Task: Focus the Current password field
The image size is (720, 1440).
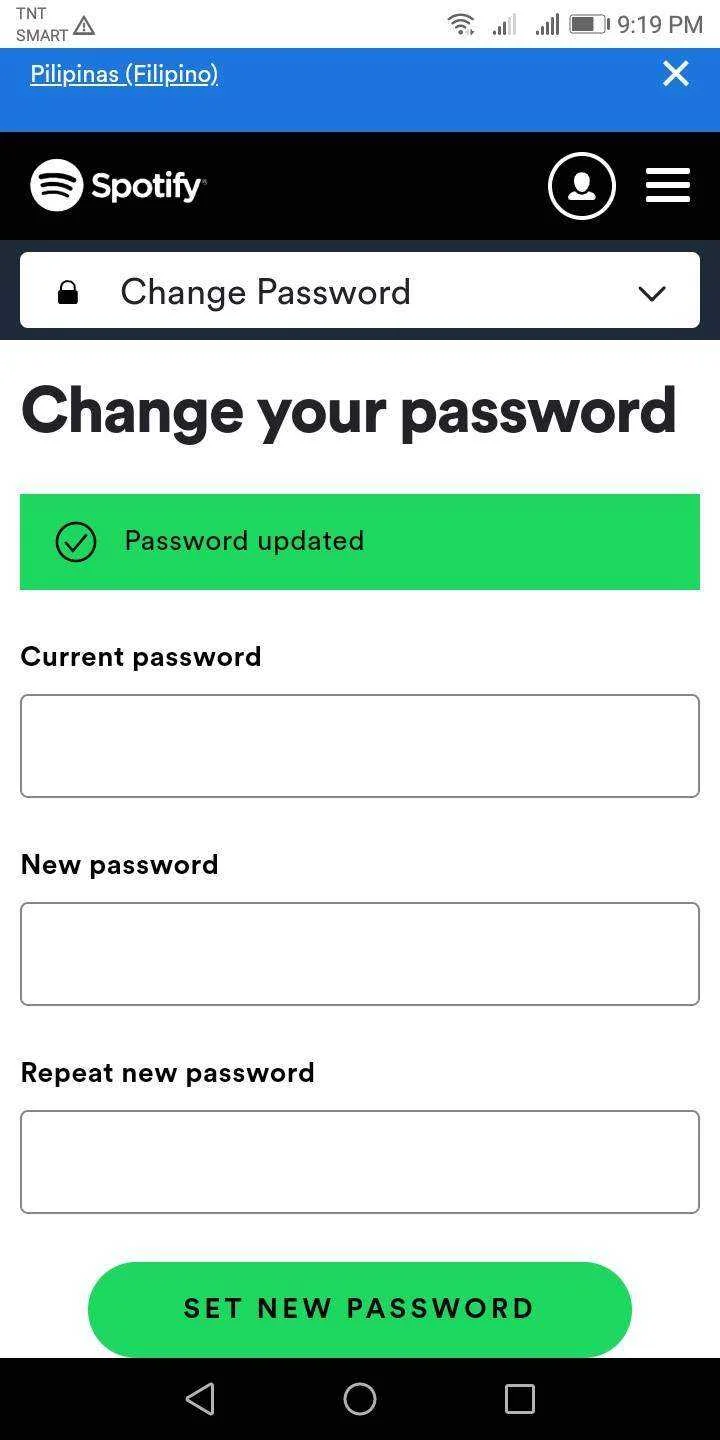Action: (360, 746)
